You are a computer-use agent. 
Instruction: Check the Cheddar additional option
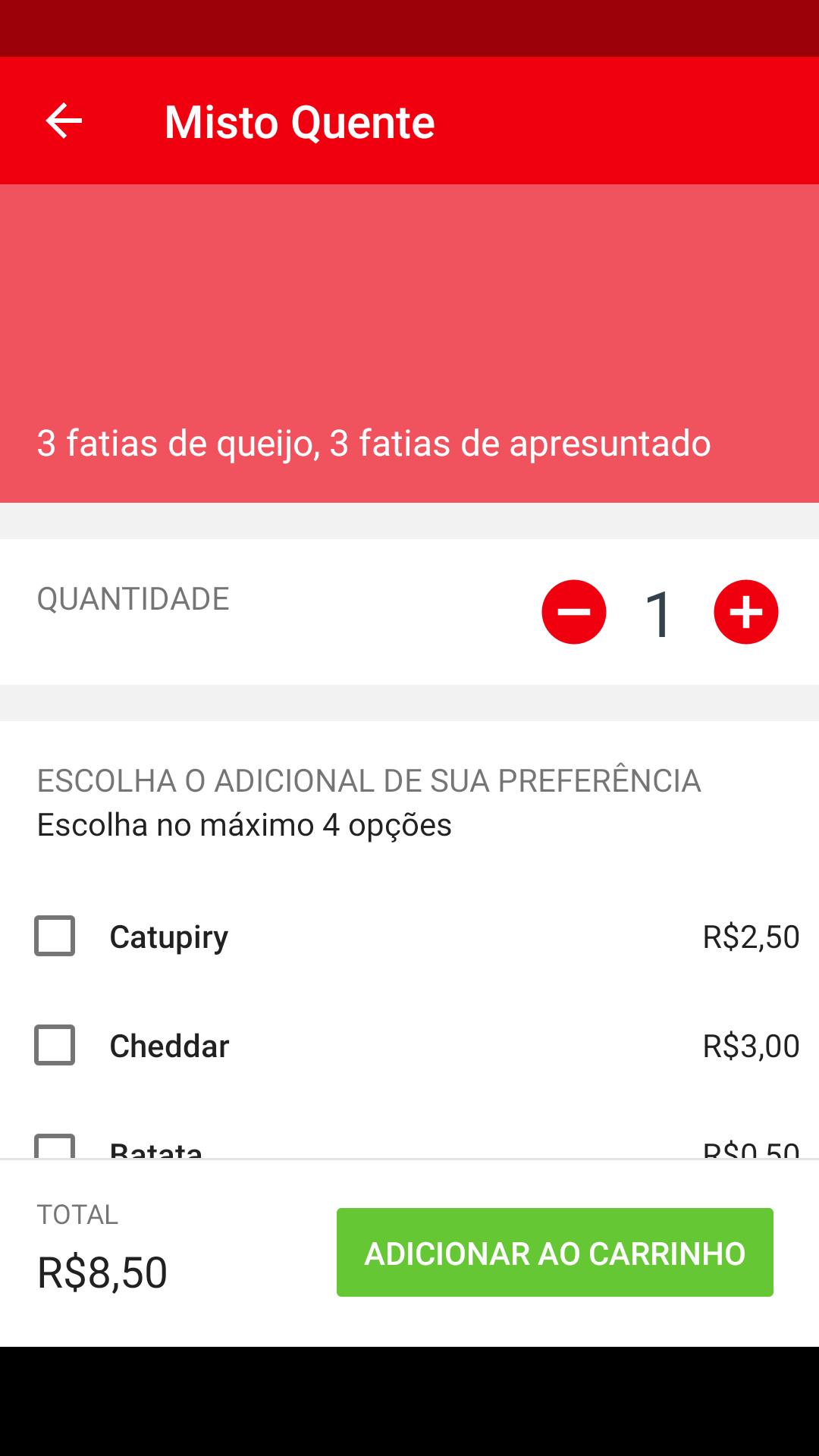coord(54,1046)
